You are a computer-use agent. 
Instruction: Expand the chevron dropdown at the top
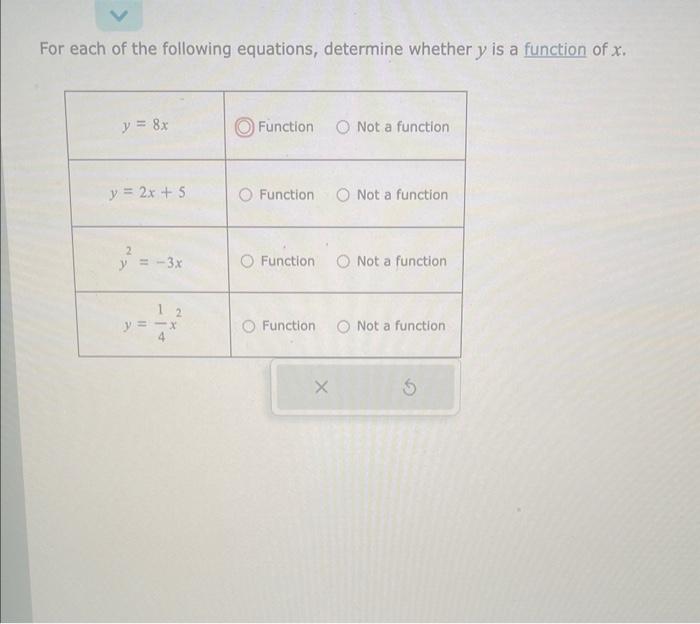click(x=121, y=14)
